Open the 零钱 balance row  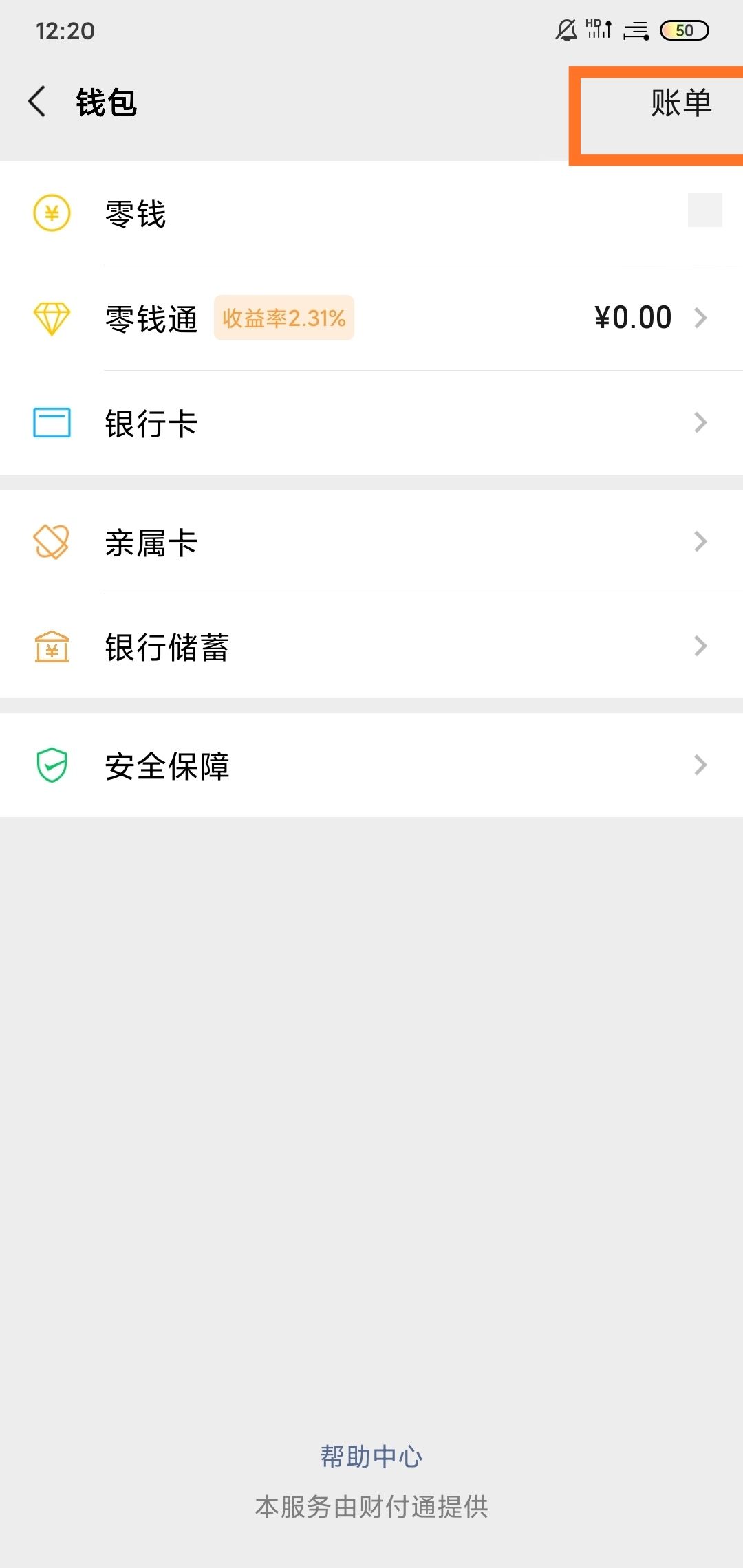[x=371, y=213]
